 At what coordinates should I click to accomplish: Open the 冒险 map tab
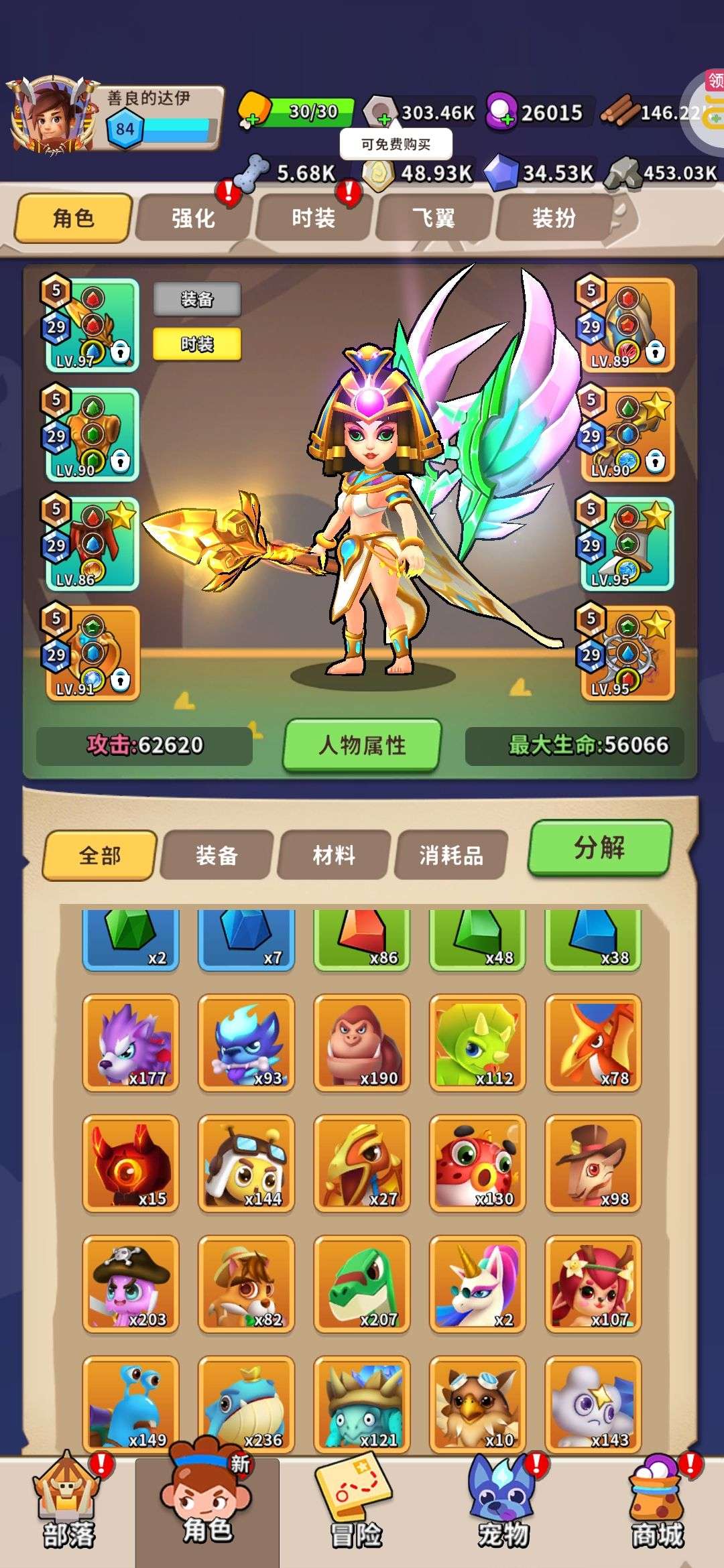[x=355, y=1508]
